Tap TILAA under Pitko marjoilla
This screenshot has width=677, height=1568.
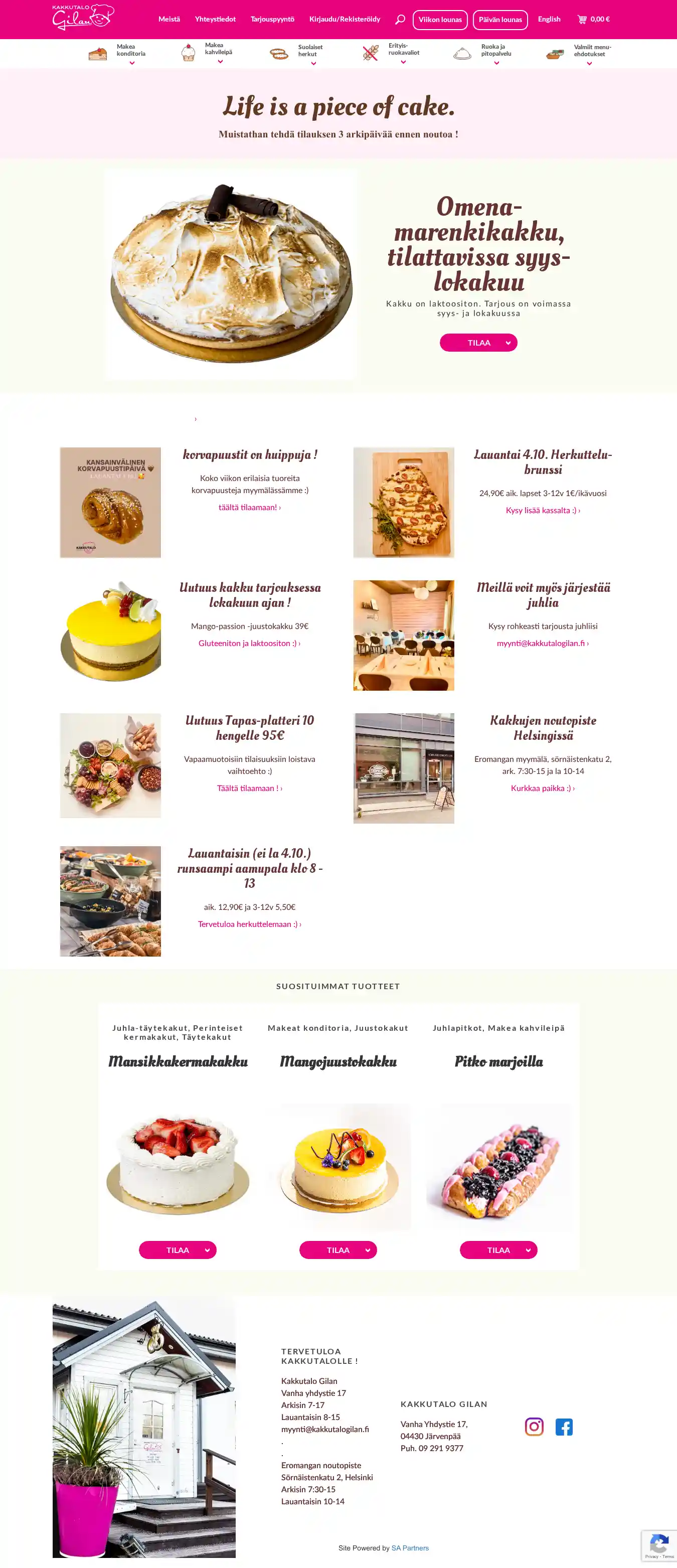tap(498, 1249)
